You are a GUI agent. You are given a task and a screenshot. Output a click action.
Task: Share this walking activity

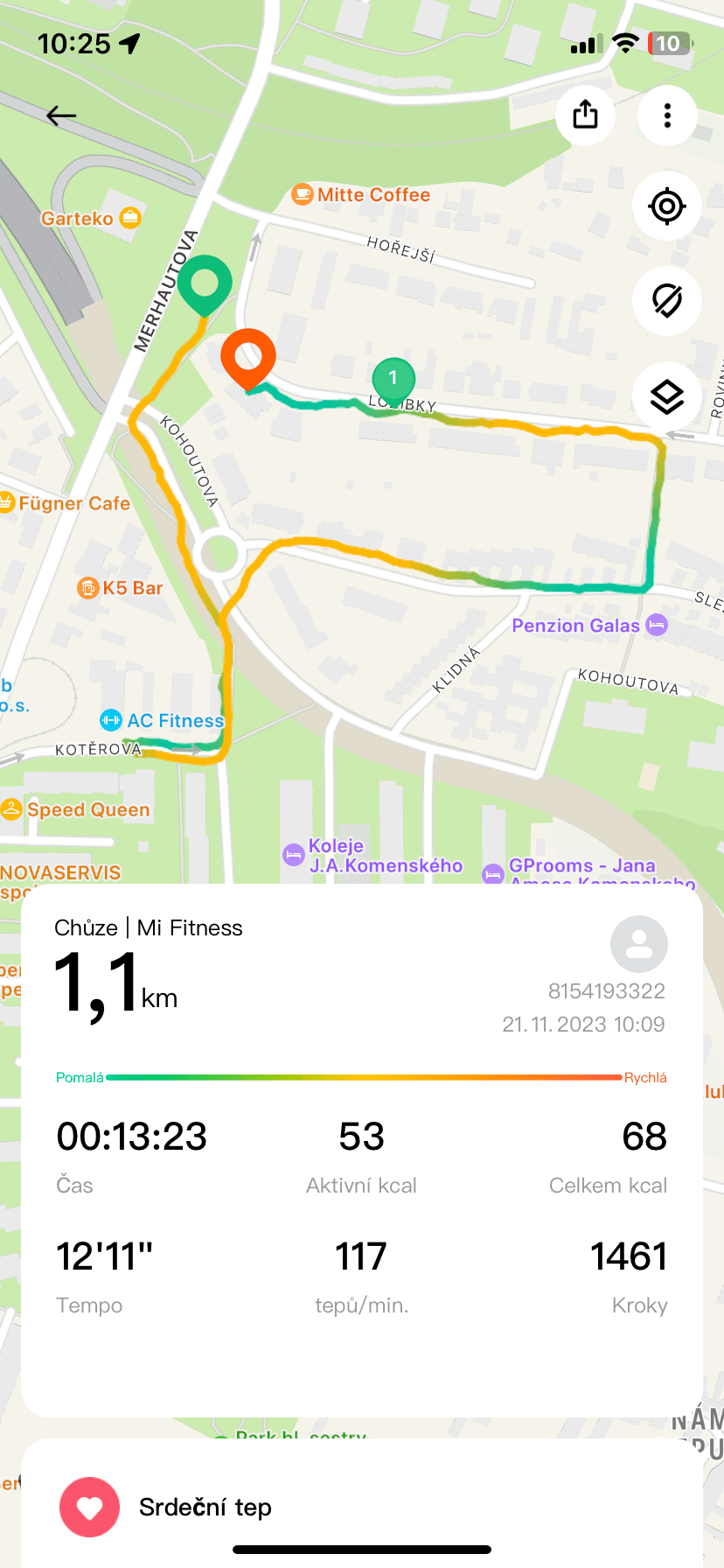point(585,115)
